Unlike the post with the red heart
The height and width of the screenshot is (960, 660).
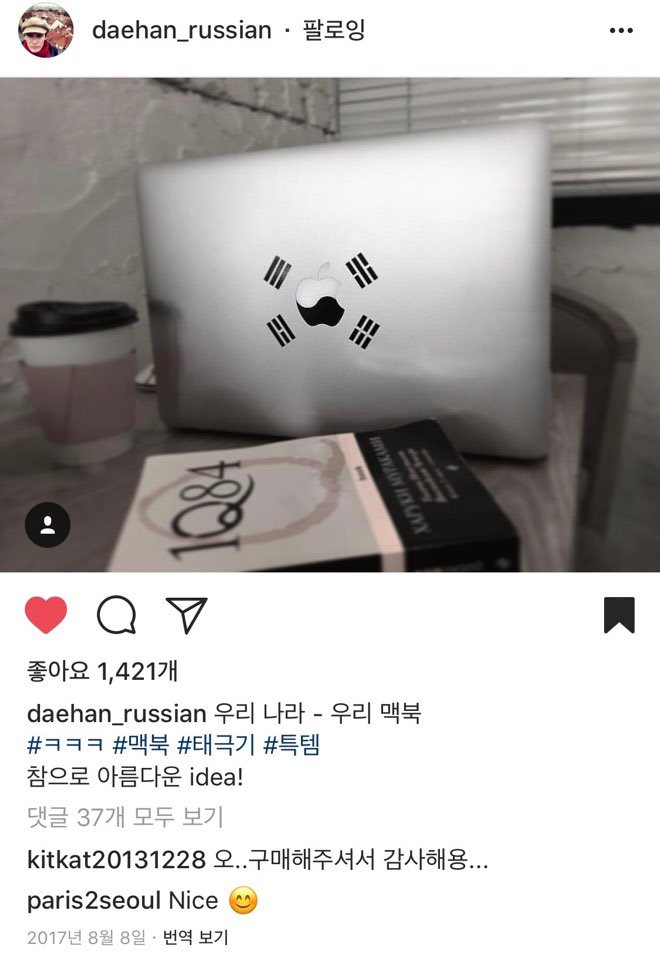point(46,615)
